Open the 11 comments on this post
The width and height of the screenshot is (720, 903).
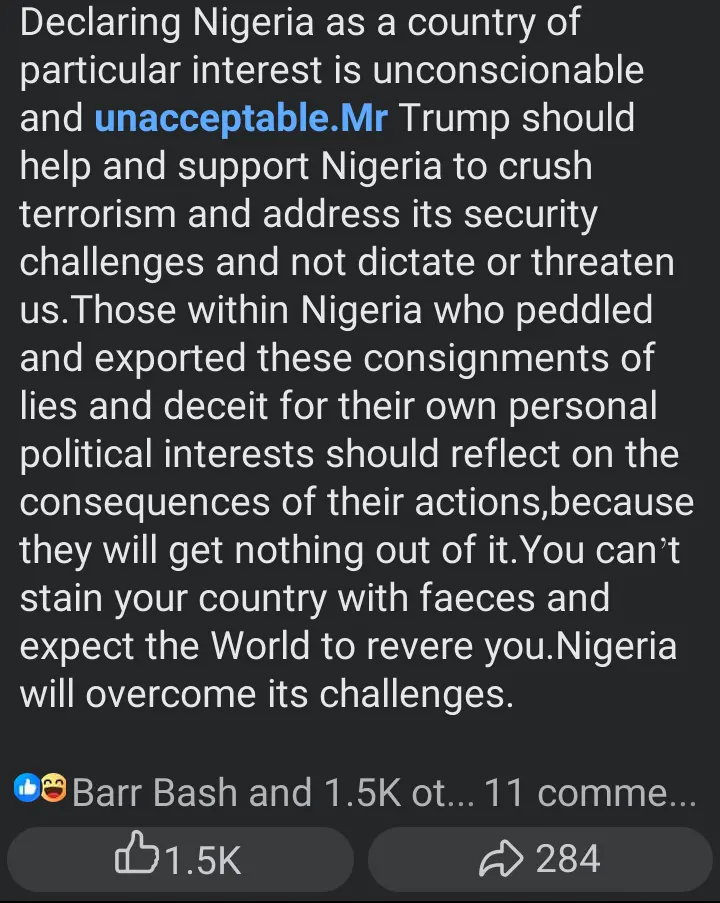589,793
